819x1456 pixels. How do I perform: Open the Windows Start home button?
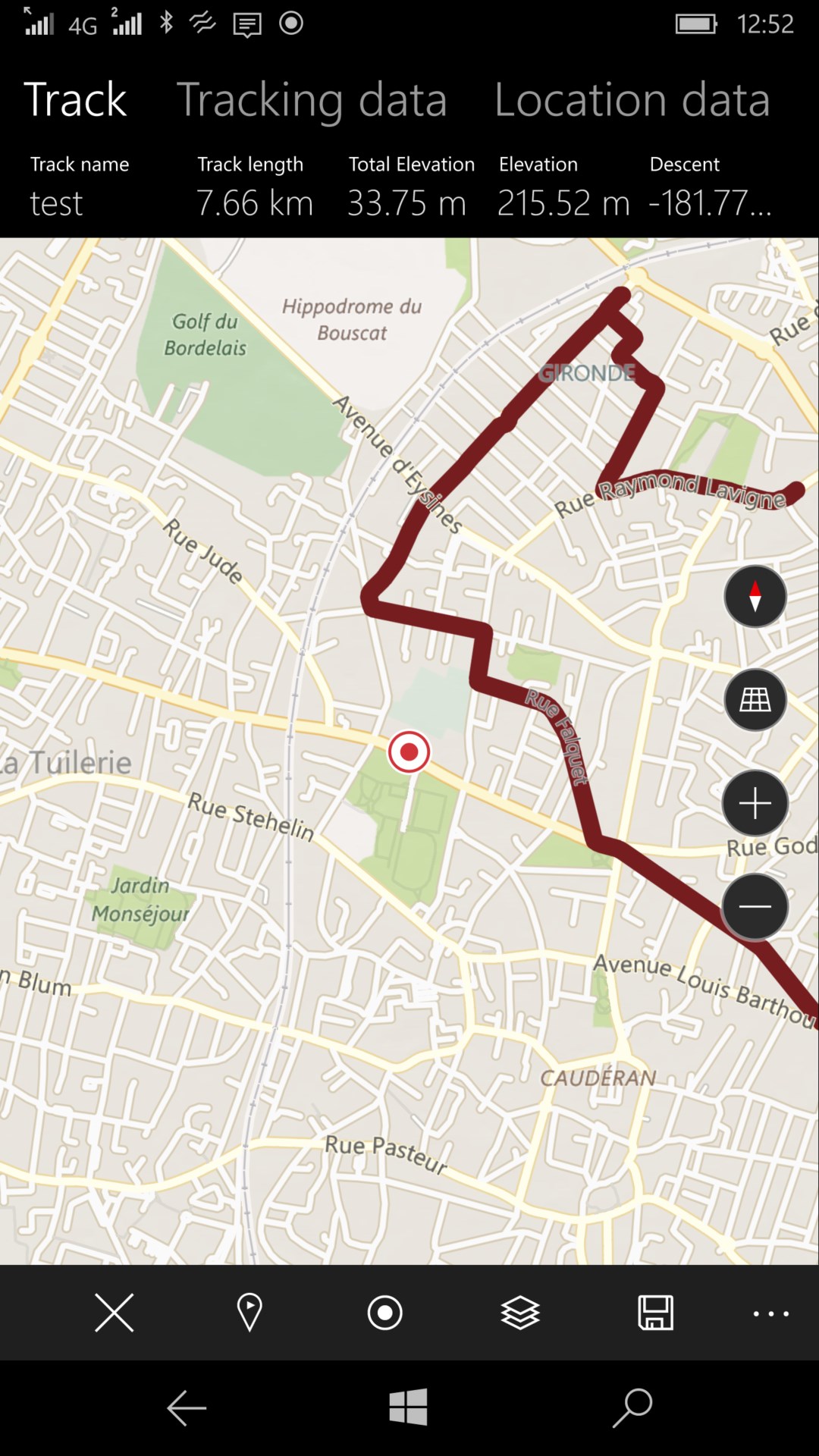click(x=409, y=1407)
